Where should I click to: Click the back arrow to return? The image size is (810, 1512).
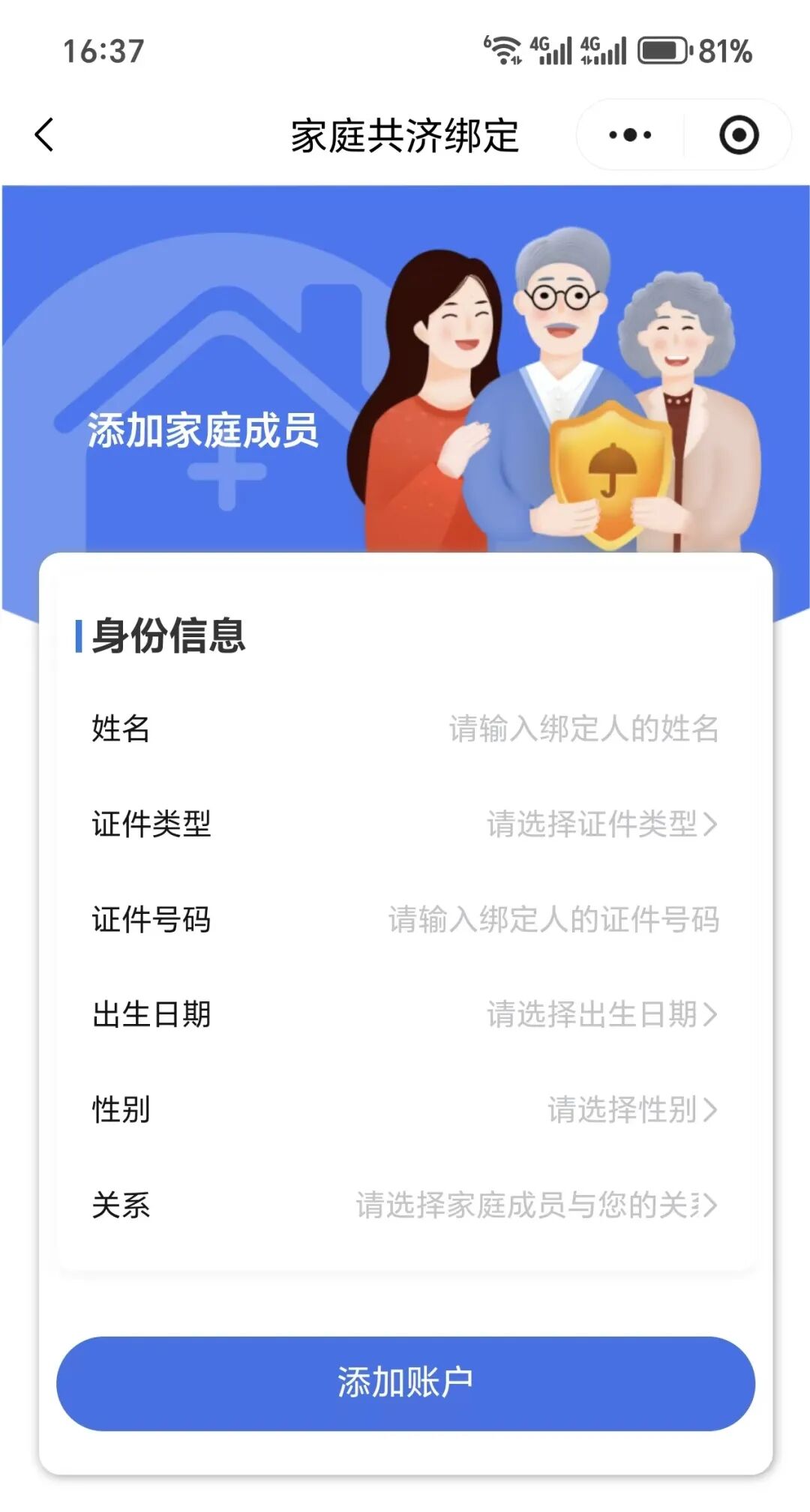[43, 135]
